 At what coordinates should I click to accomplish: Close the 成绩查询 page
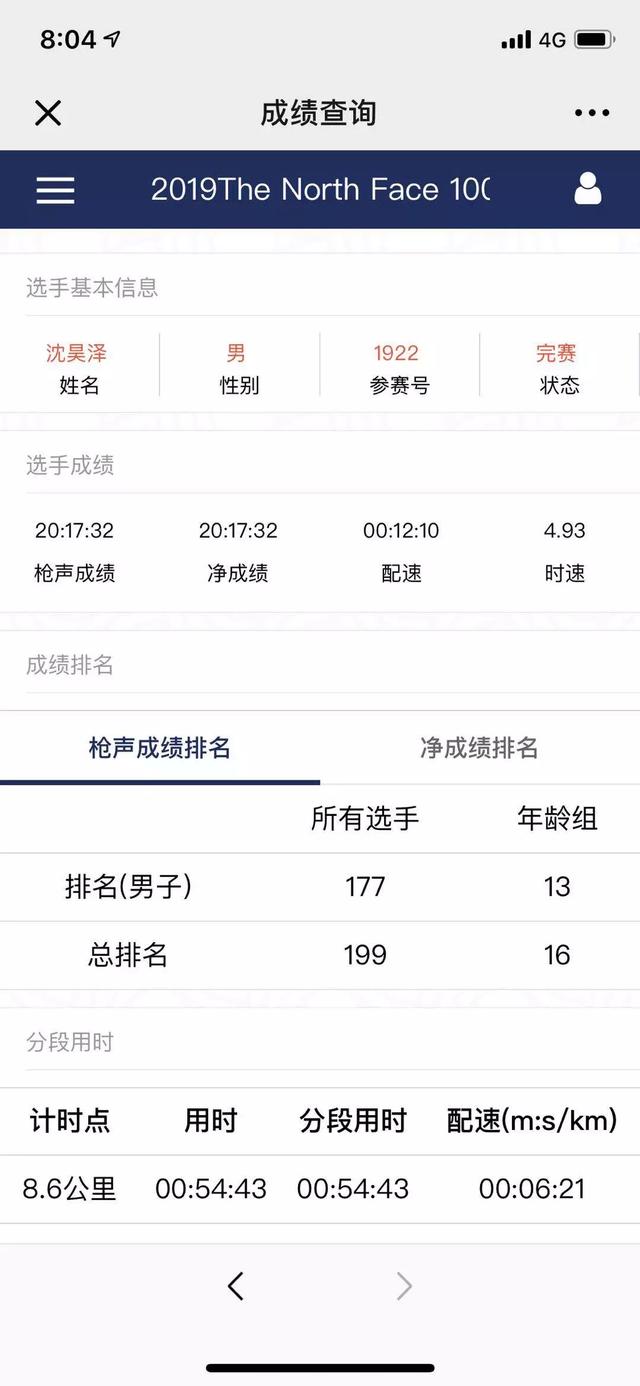(48, 113)
